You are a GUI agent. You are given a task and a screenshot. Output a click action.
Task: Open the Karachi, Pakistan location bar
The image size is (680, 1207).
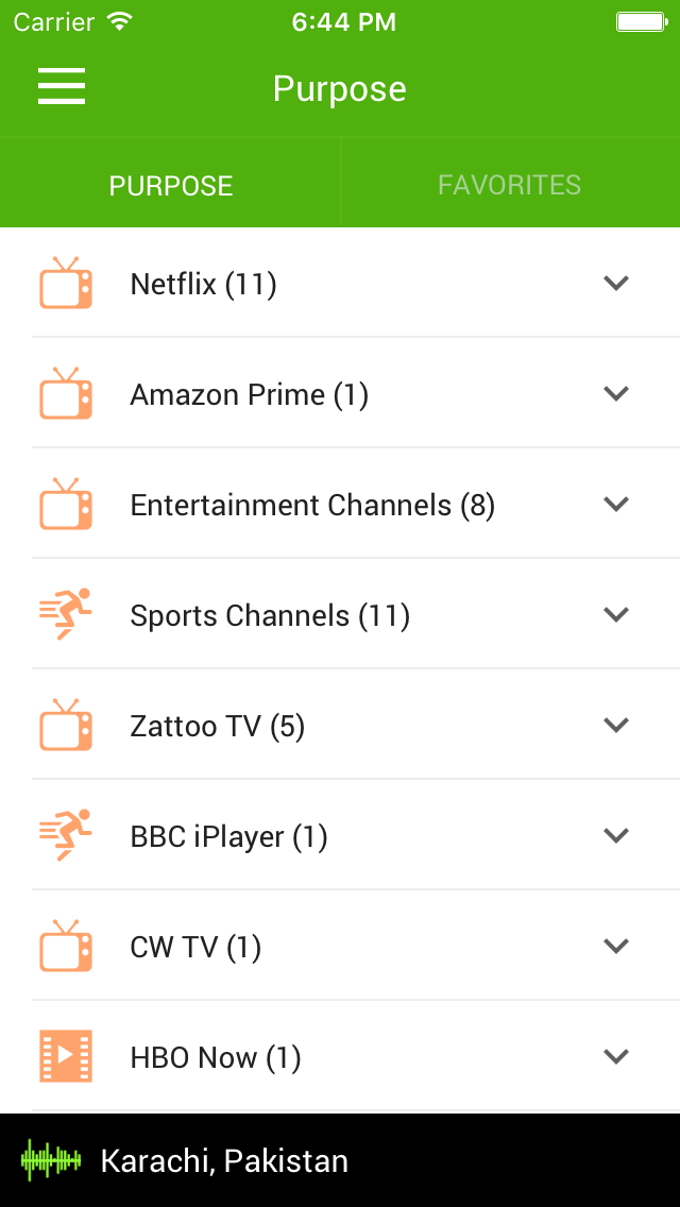pyautogui.click(x=340, y=1160)
